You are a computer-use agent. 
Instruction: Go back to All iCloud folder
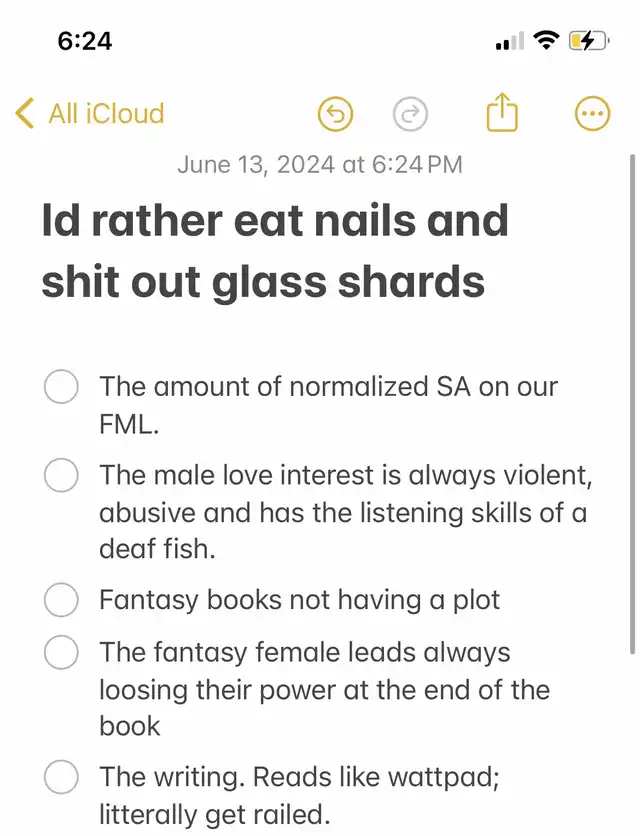click(x=90, y=114)
